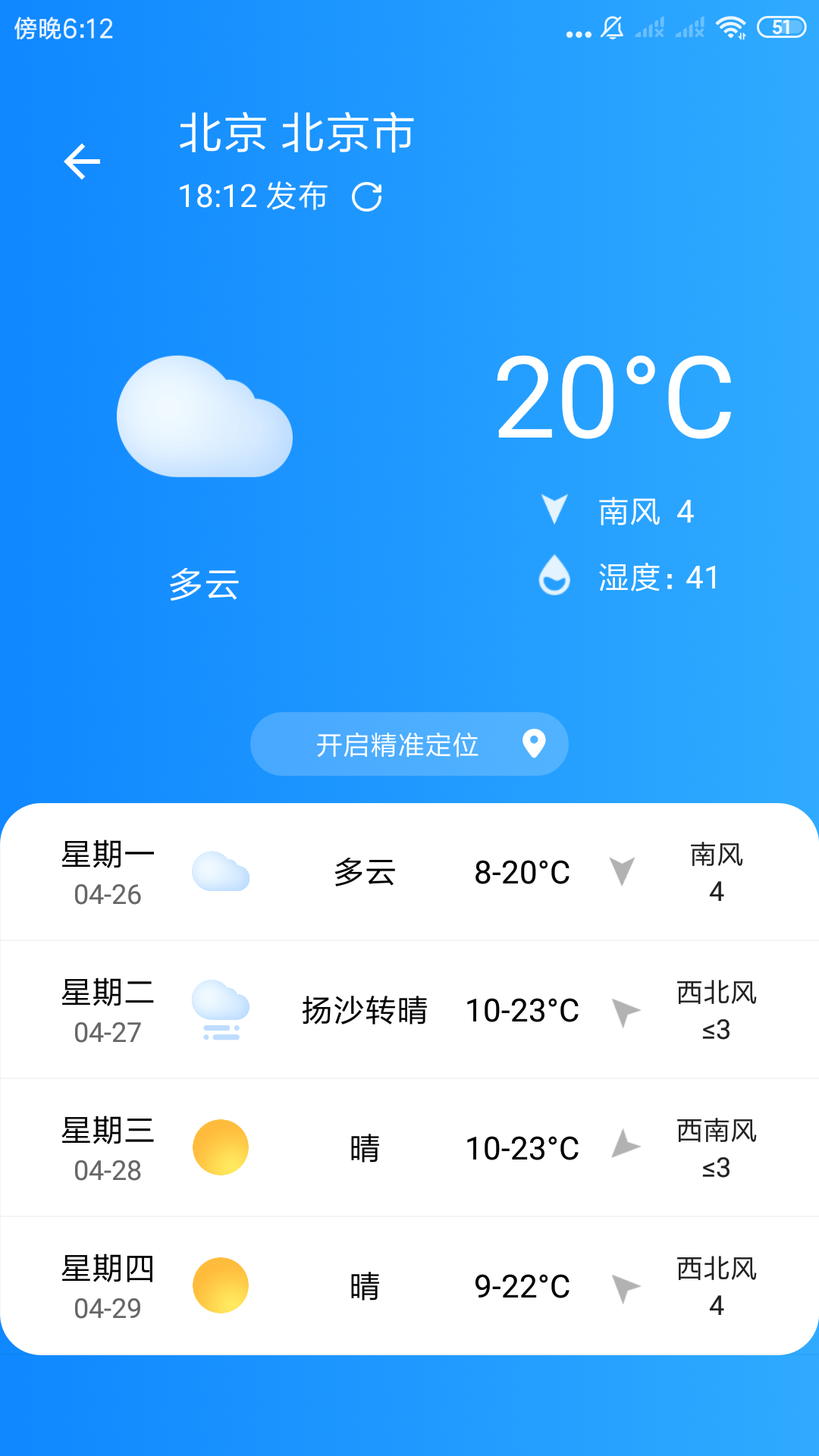Tap the sun icon for 星期四 forecast
The height and width of the screenshot is (1456, 819).
coord(221,1285)
